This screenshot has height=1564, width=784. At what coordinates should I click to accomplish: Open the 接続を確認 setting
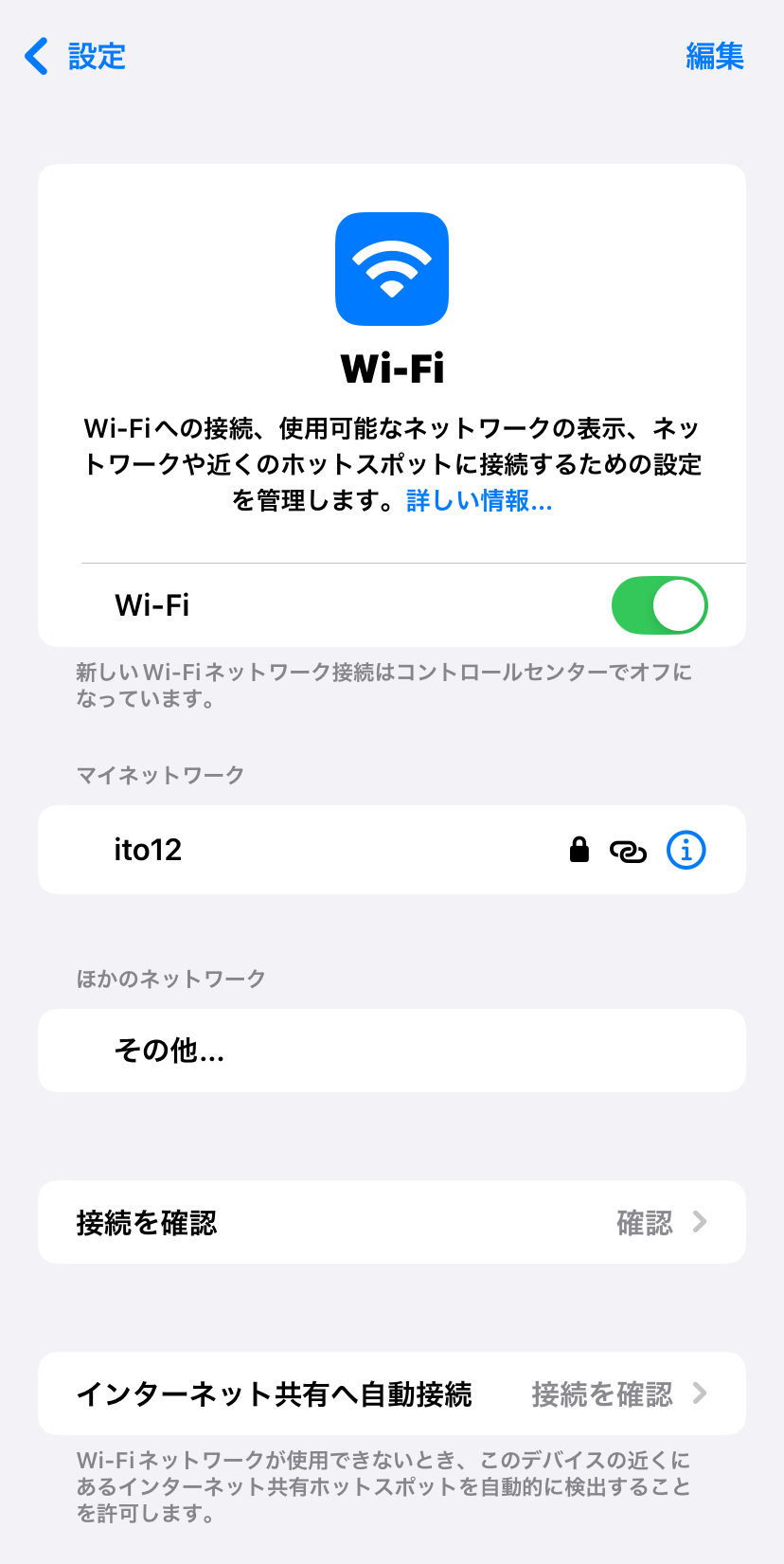(x=392, y=1222)
